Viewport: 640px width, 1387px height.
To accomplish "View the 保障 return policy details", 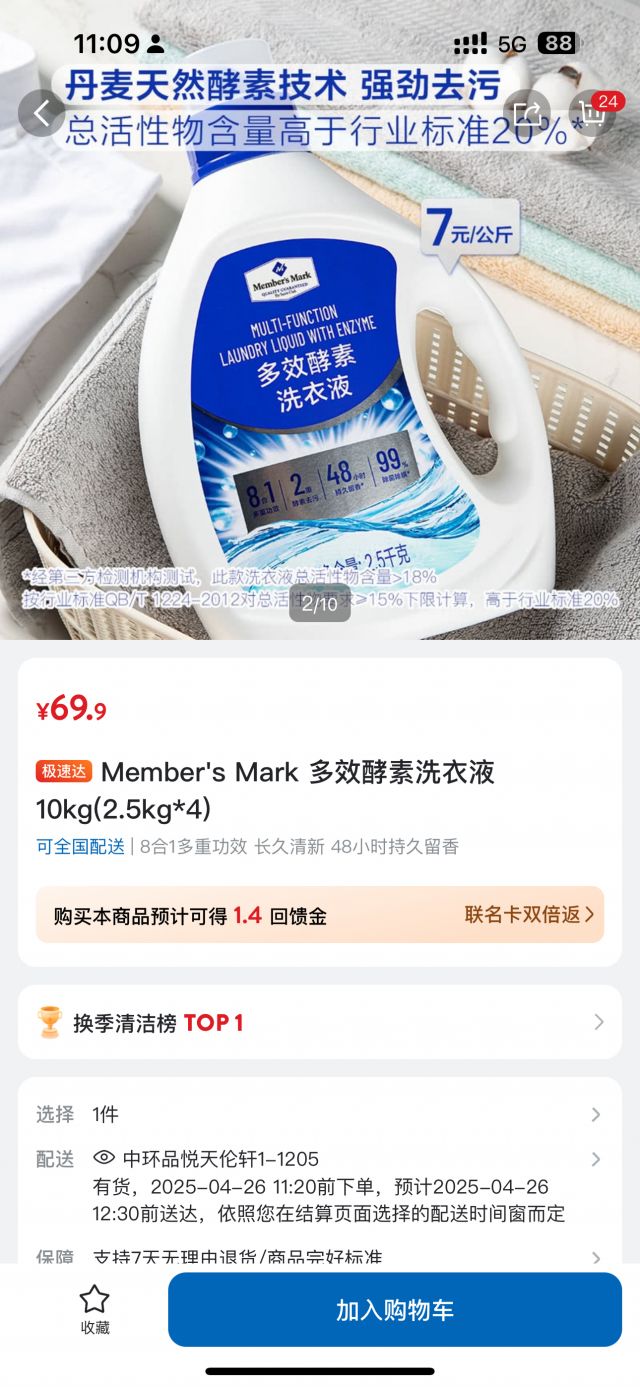I will pyautogui.click(x=320, y=1256).
